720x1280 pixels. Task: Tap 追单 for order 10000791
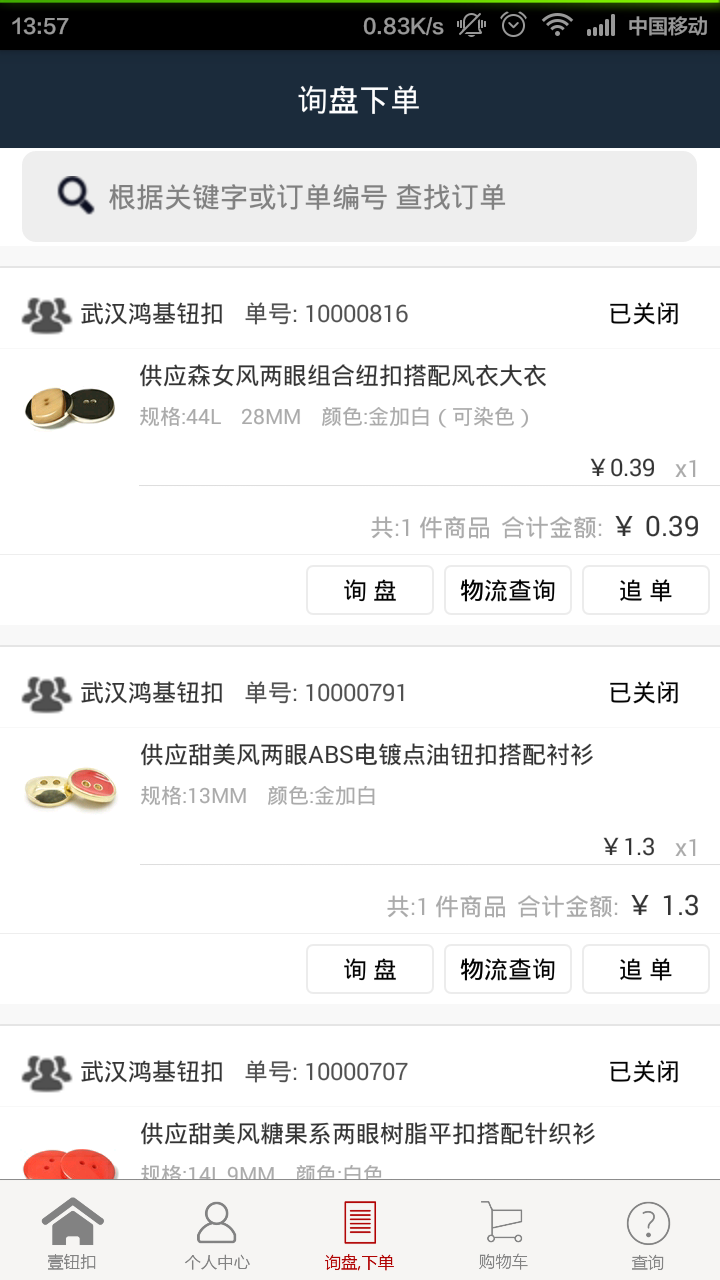(x=646, y=969)
